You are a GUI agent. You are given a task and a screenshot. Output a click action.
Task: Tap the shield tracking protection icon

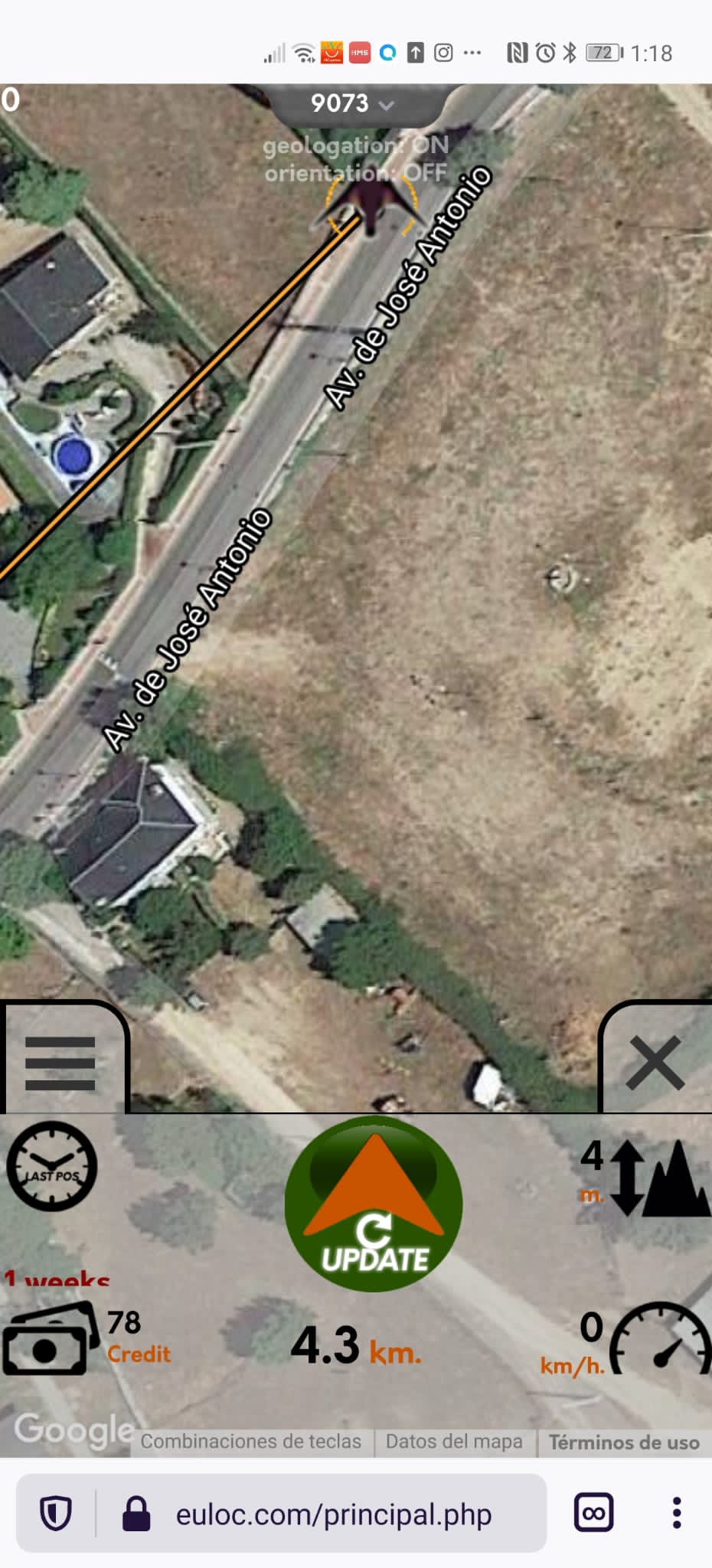(56, 1514)
